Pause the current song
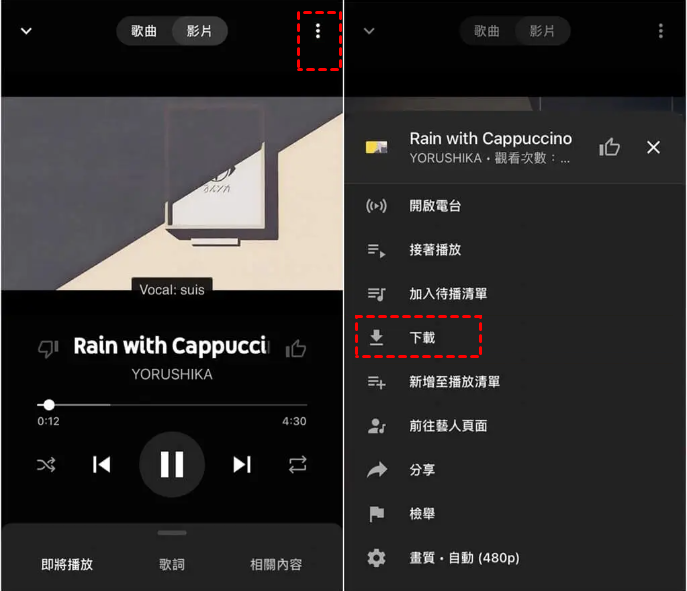This screenshot has width=687, height=591. click(172, 464)
